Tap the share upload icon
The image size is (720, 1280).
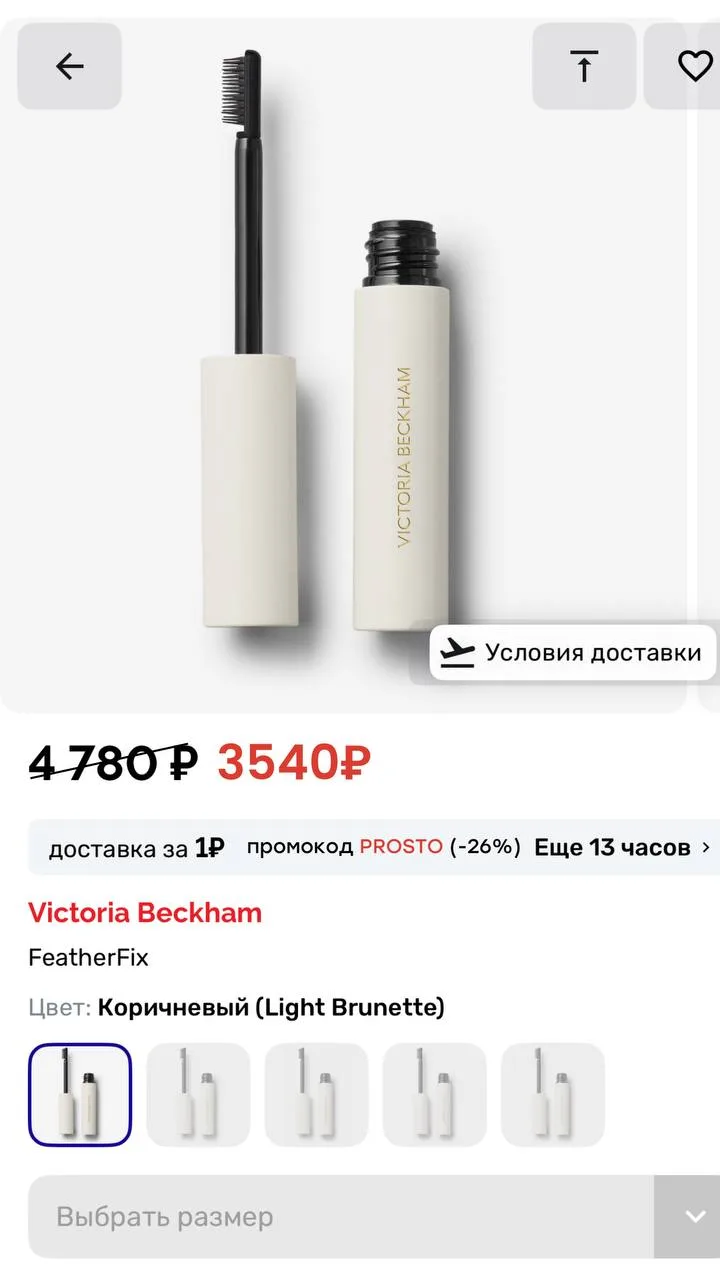pos(584,66)
